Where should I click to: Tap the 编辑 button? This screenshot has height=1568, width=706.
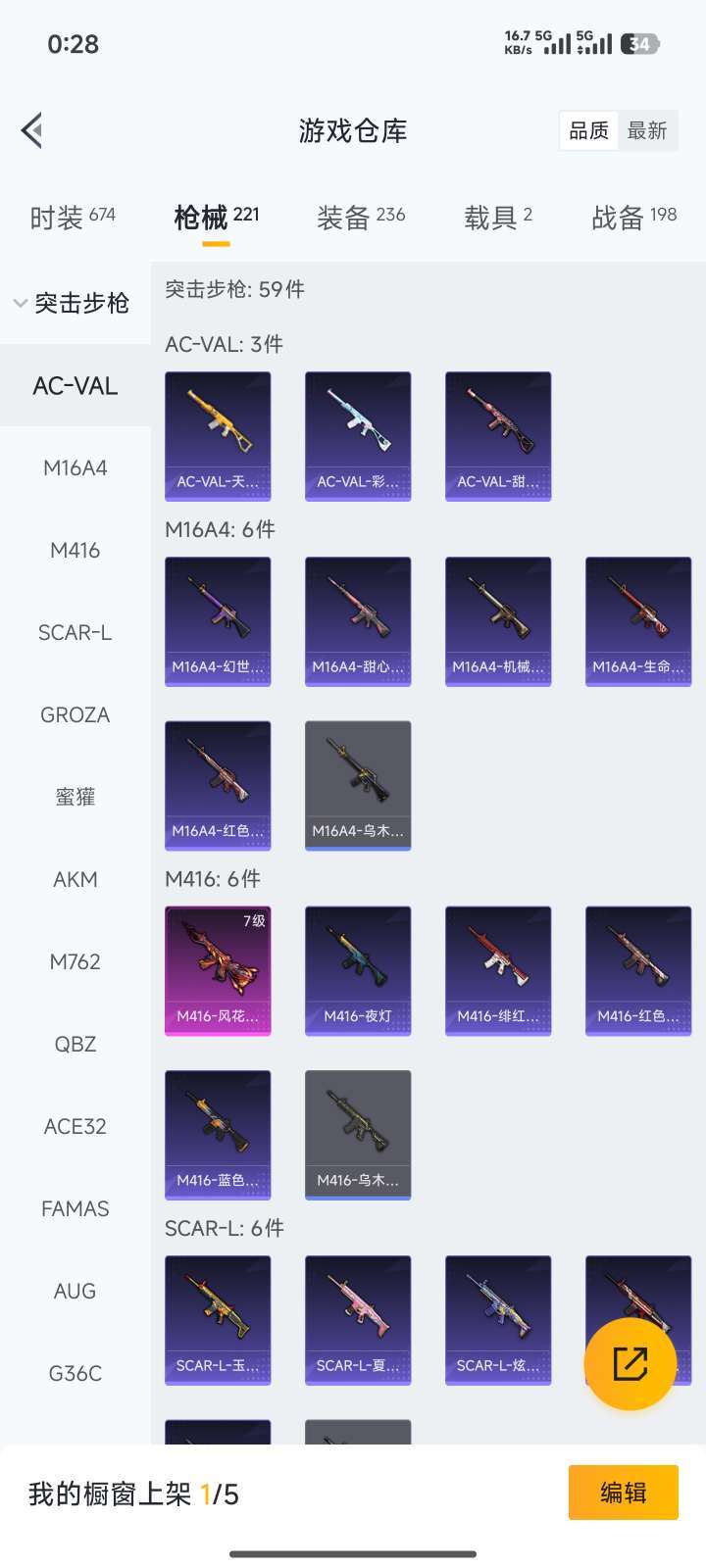point(624,1493)
